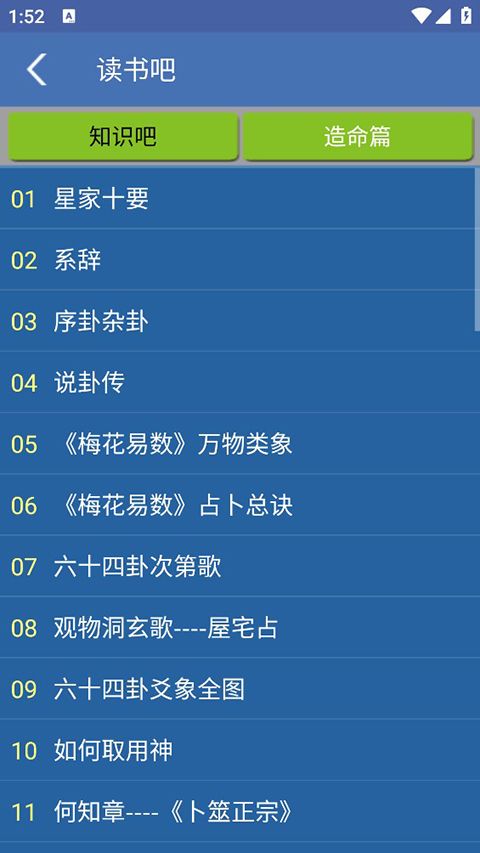Open item 02 系辞
The height and width of the screenshot is (853, 480).
[237, 260]
